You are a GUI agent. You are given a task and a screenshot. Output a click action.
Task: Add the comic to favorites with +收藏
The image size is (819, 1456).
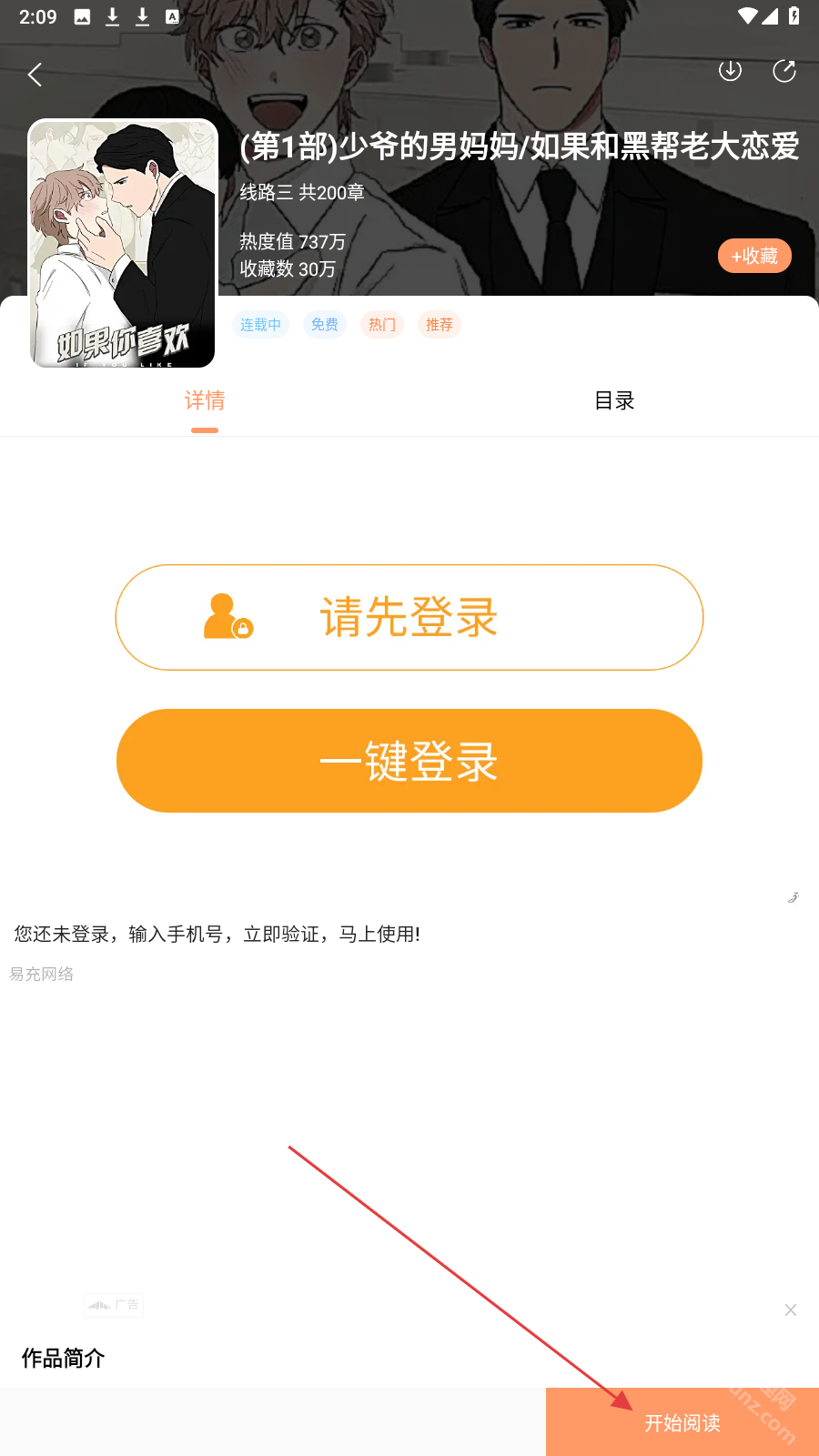tap(754, 256)
